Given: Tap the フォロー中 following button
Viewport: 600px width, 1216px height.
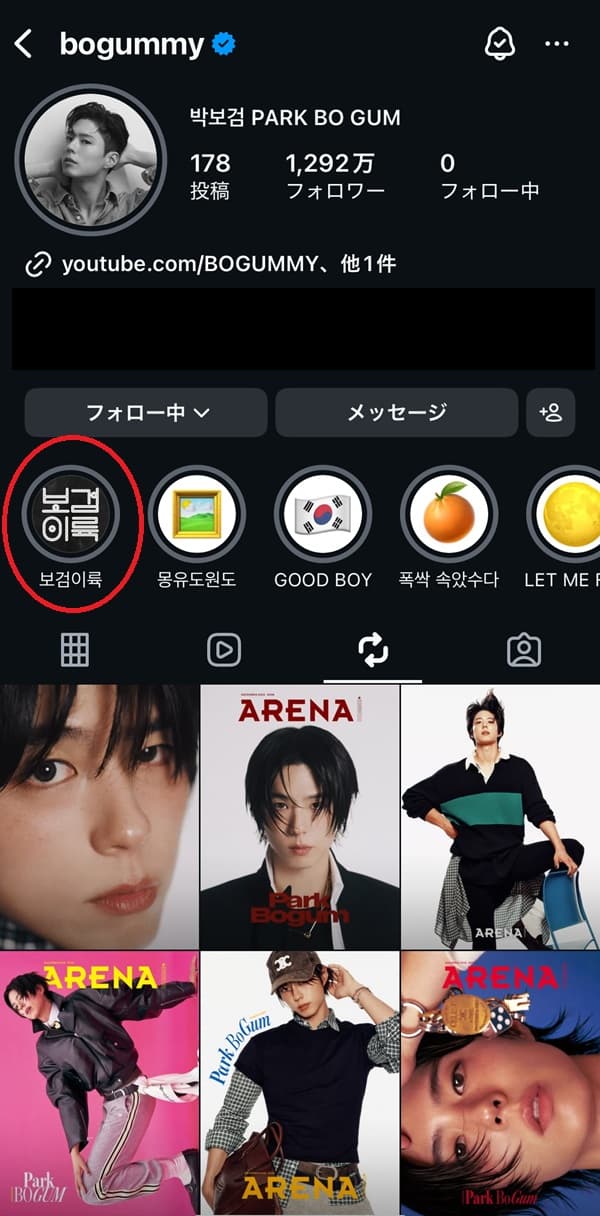Looking at the screenshot, I should click(x=146, y=412).
